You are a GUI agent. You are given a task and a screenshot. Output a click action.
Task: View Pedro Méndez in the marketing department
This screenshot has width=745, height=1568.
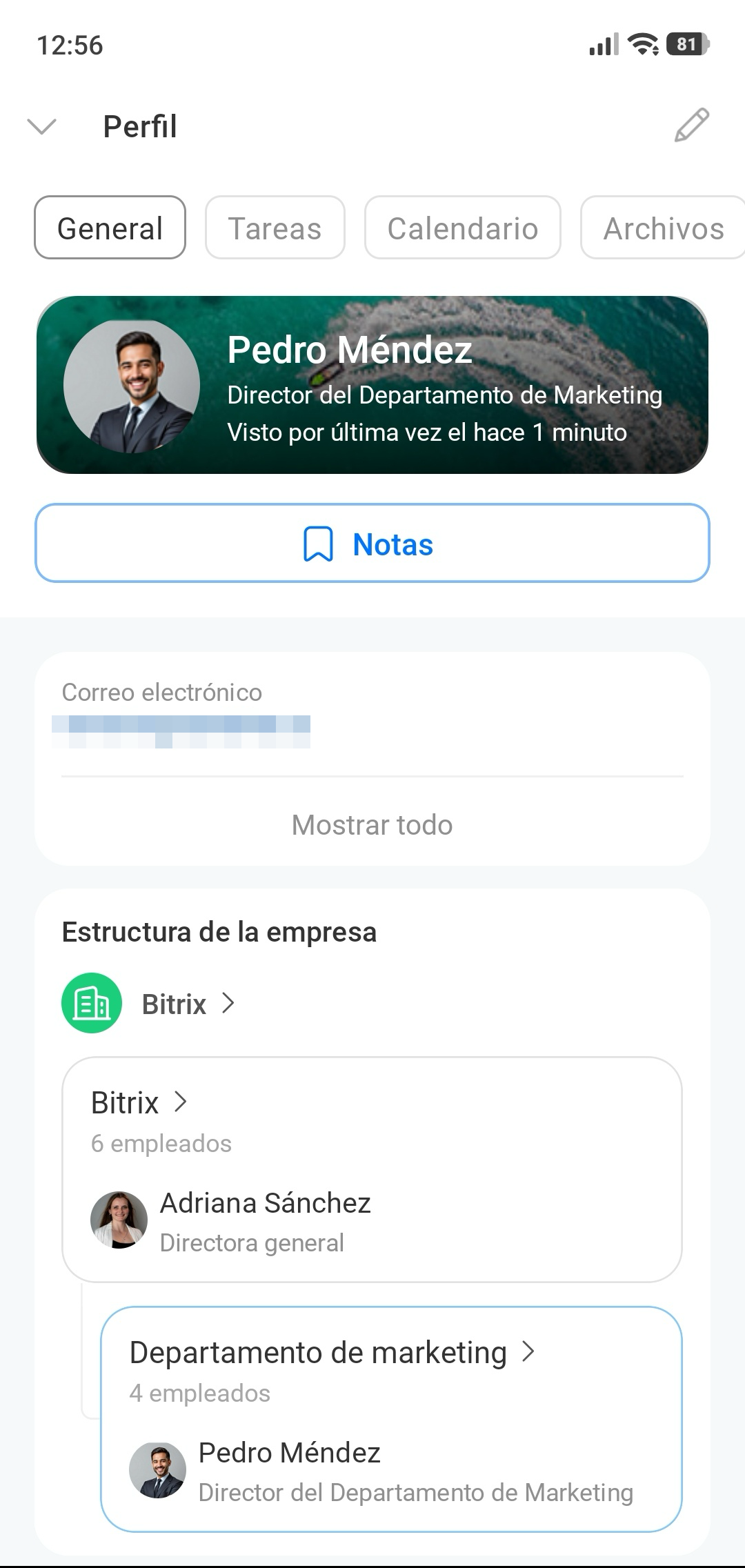point(290,1471)
